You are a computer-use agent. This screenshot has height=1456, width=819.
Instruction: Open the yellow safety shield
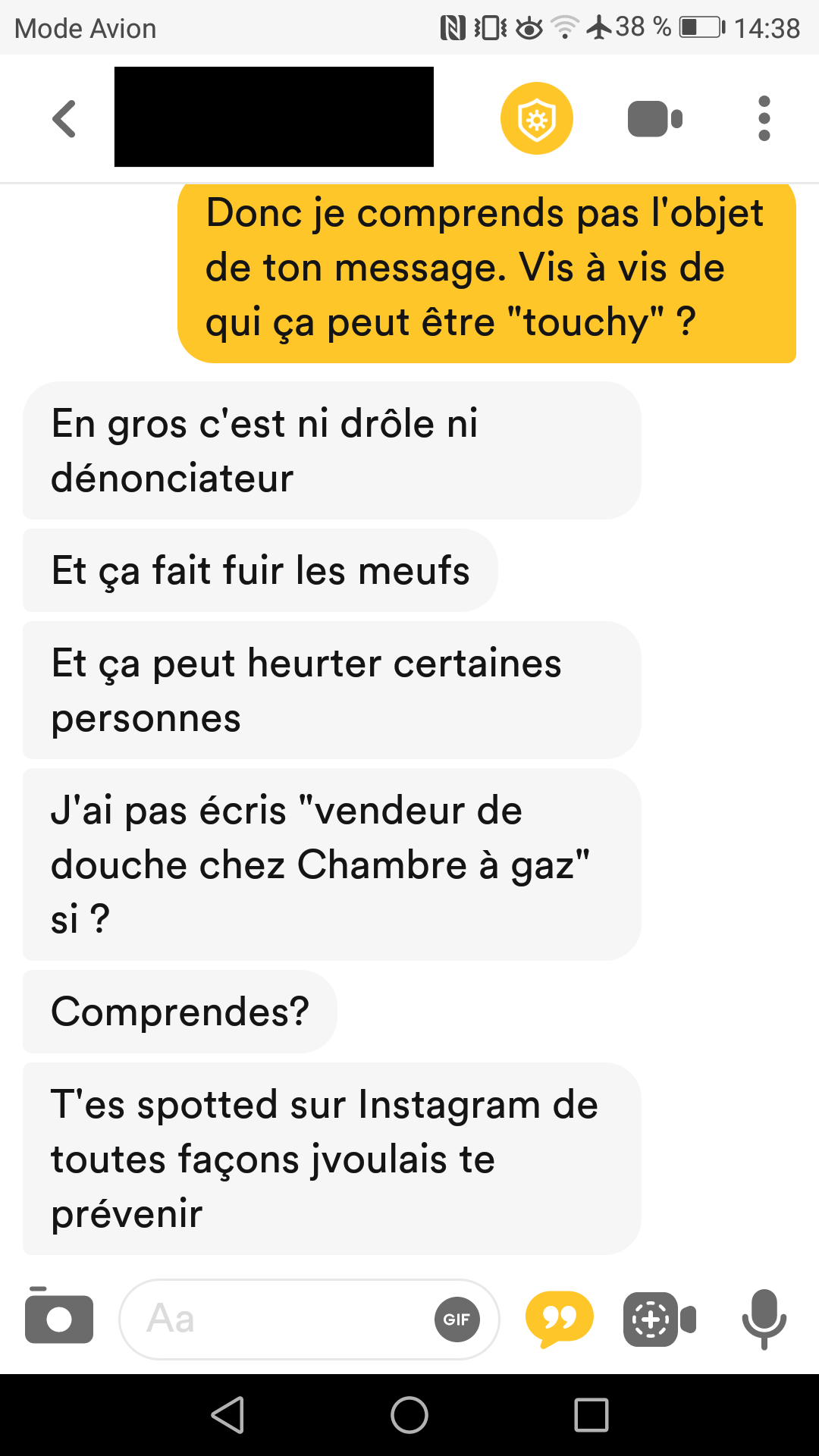(537, 118)
